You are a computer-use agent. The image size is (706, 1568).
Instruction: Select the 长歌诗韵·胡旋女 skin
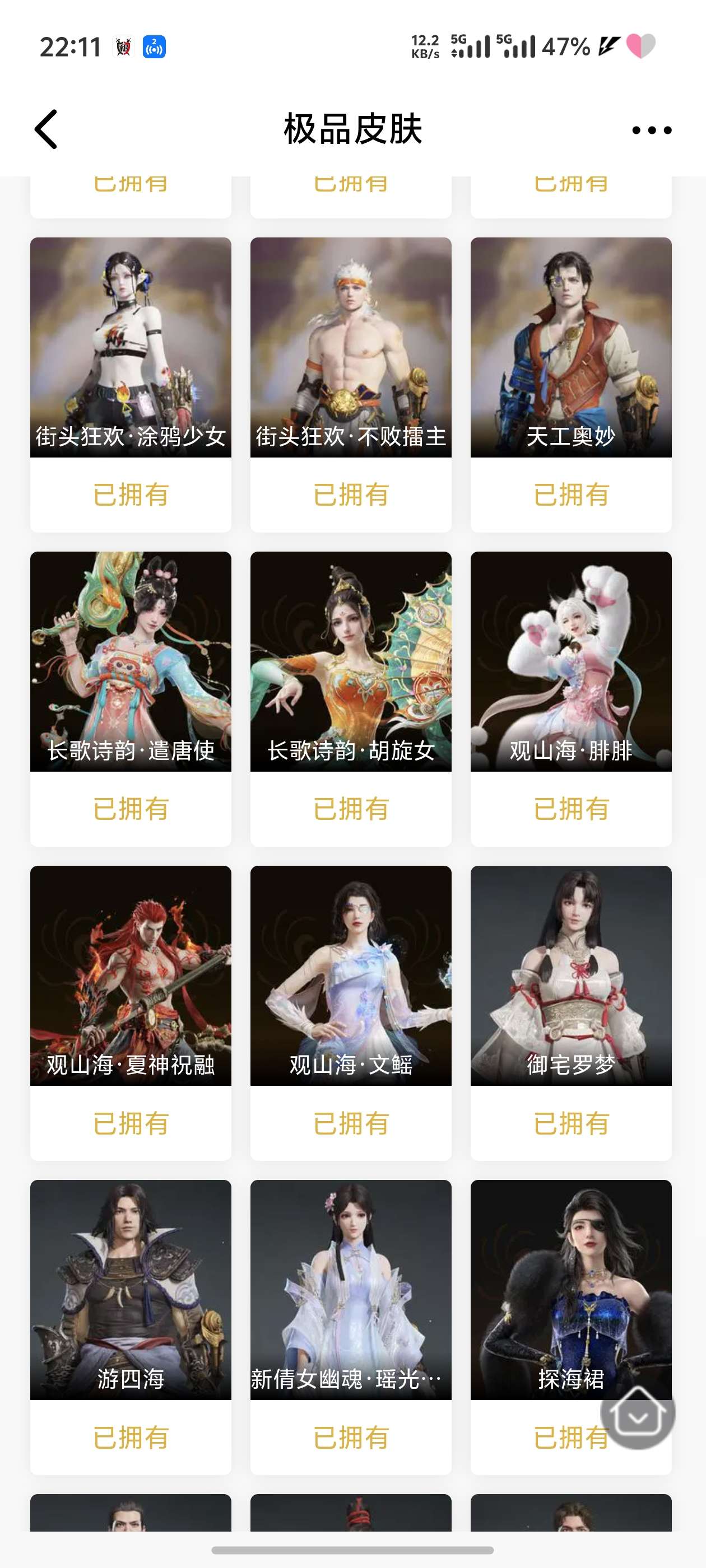pyautogui.click(x=350, y=661)
